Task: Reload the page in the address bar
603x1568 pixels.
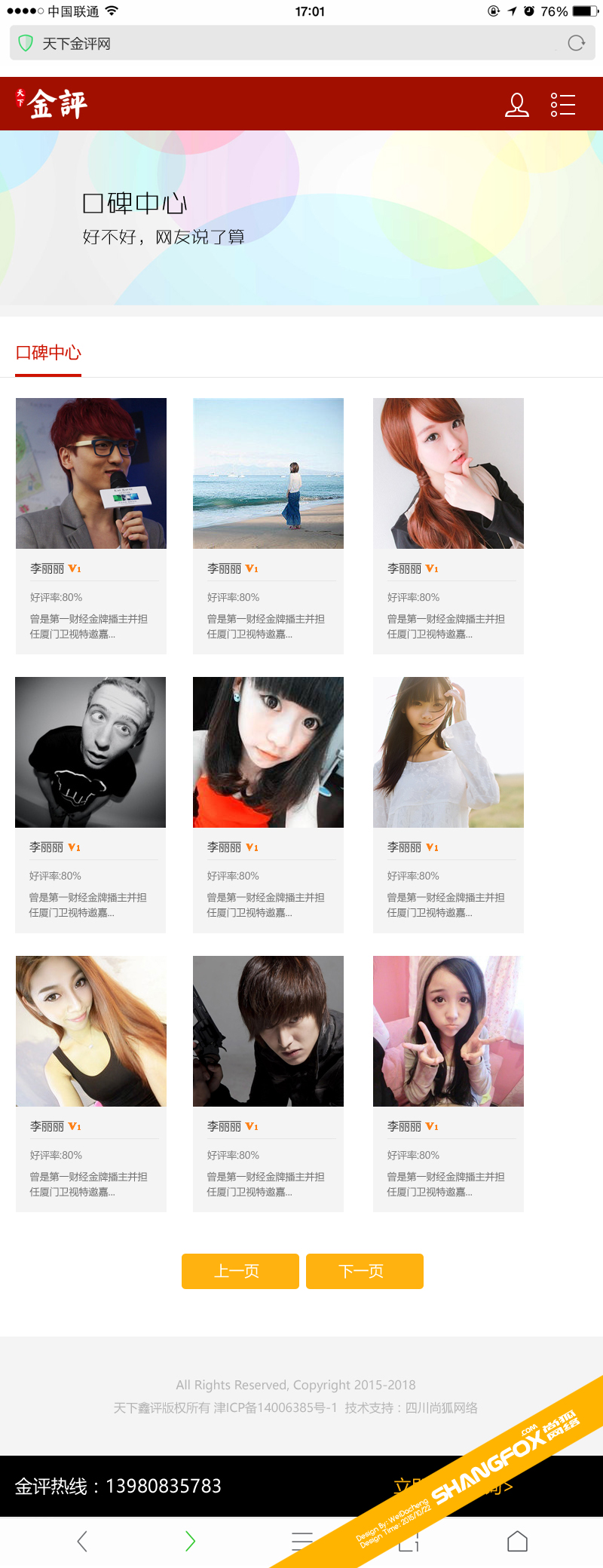Action: tap(576, 43)
